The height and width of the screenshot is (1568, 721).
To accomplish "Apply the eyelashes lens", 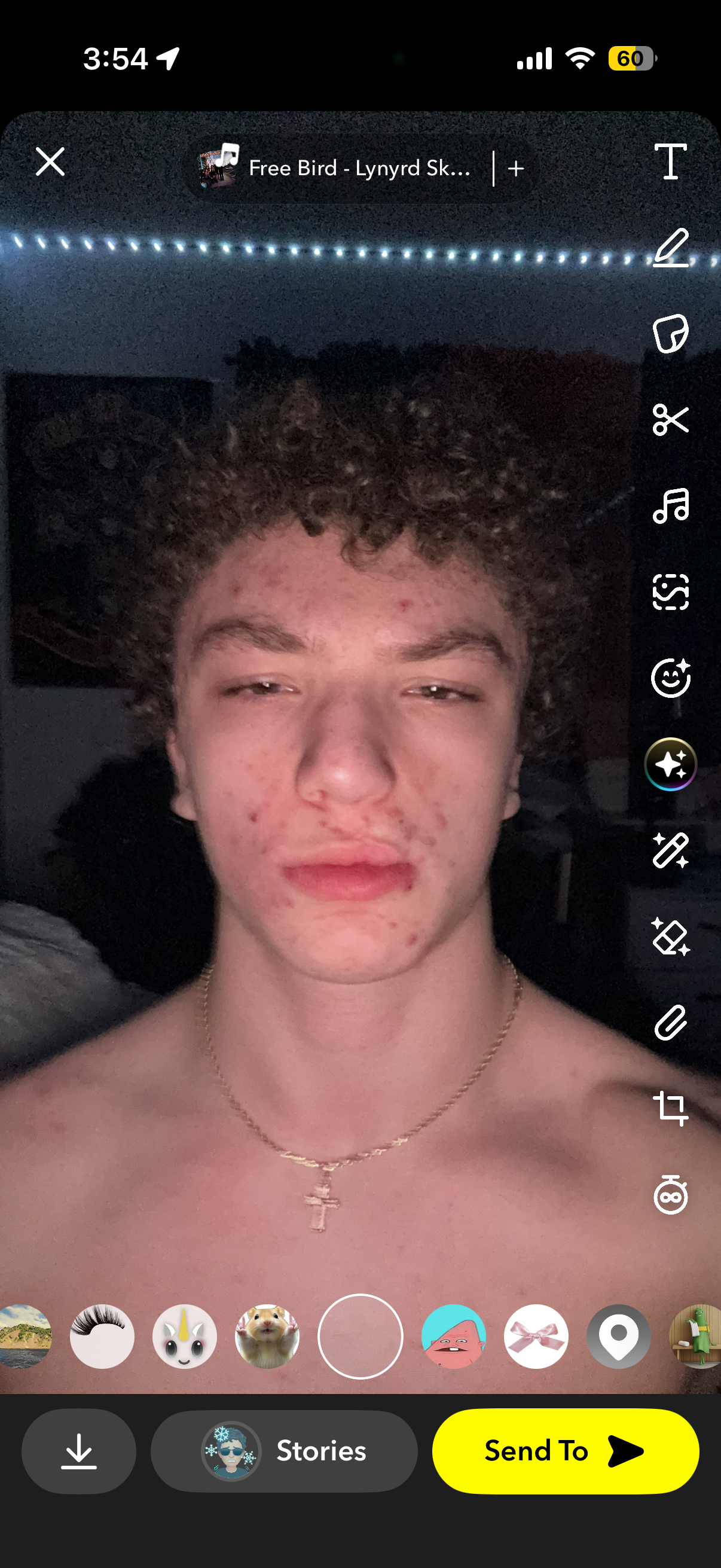I will (102, 1337).
